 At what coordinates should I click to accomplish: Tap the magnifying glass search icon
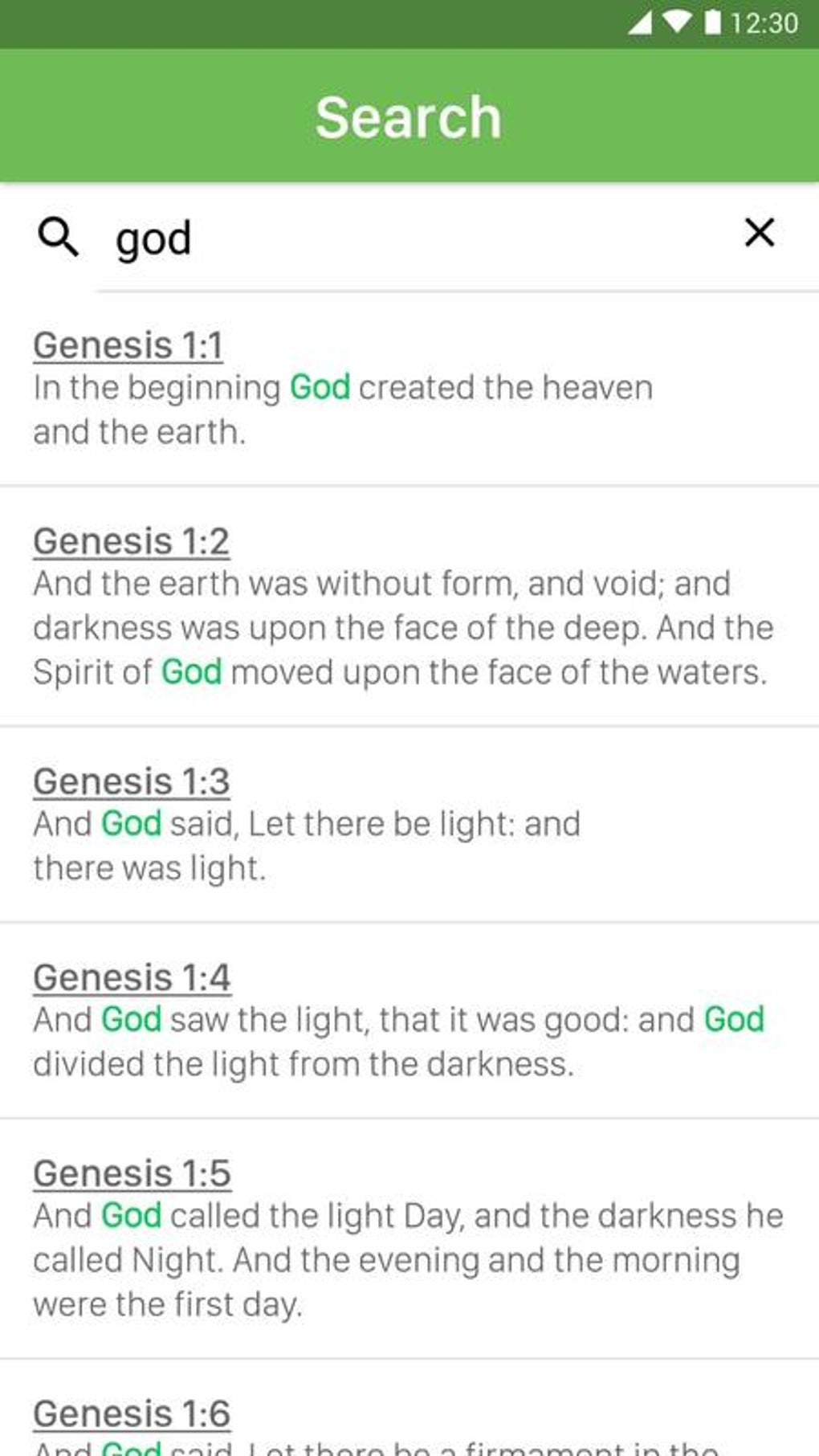click(58, 238)
